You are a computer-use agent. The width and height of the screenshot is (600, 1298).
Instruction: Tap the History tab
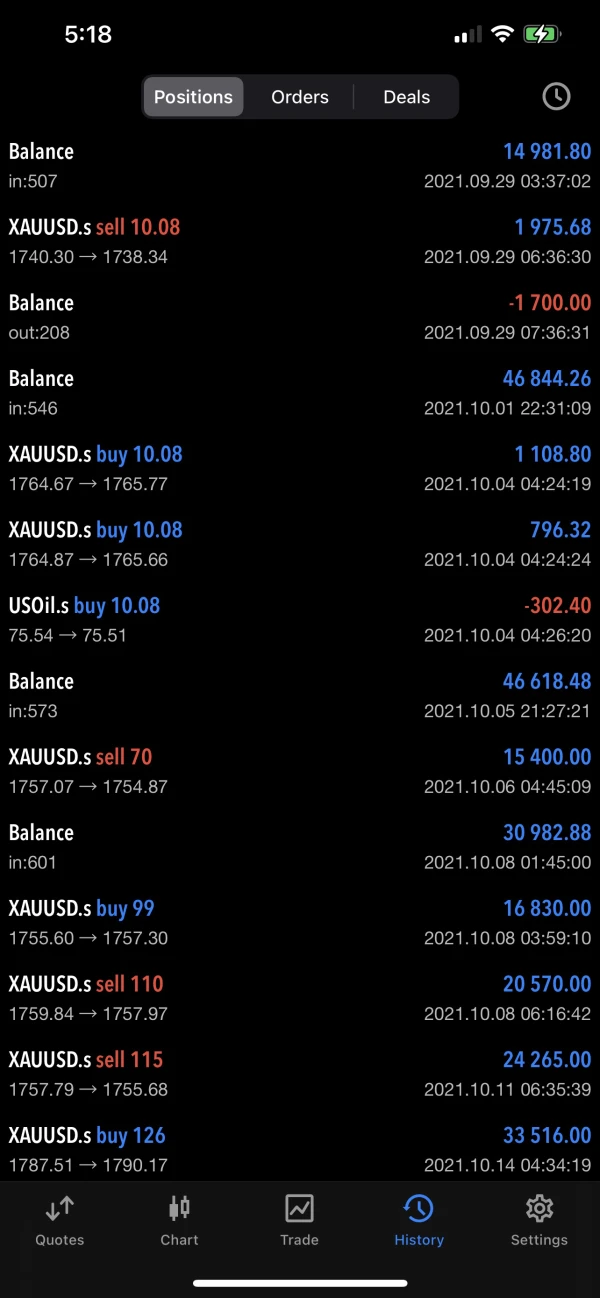coord(418,1220)
